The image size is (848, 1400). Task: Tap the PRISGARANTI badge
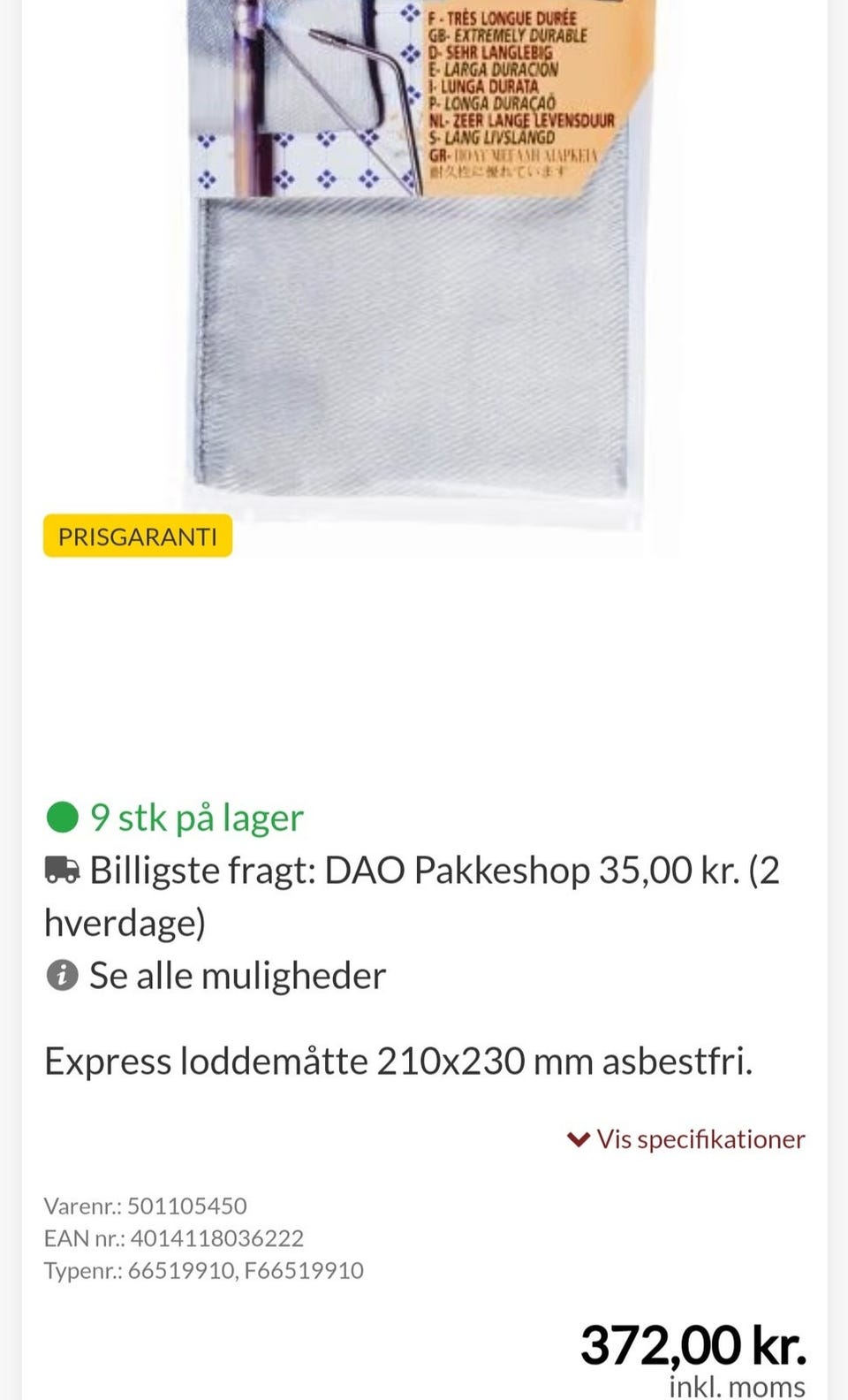138,536
